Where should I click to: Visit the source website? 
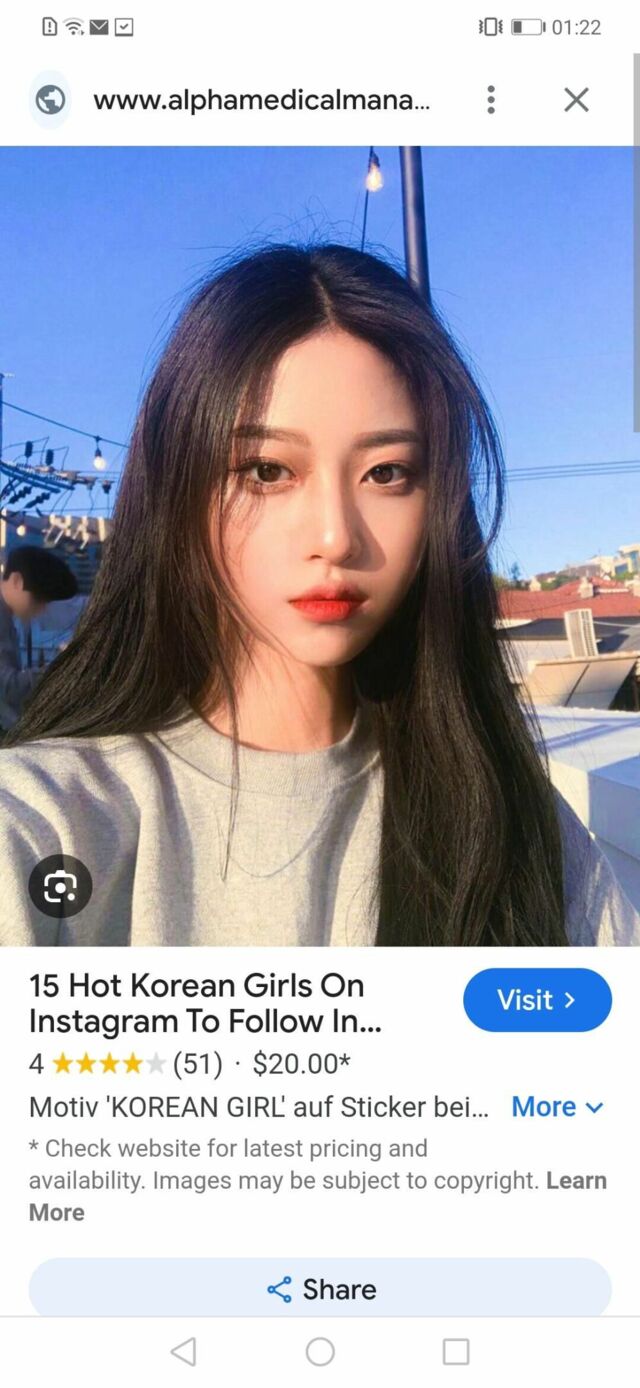tap(537, 1000)
